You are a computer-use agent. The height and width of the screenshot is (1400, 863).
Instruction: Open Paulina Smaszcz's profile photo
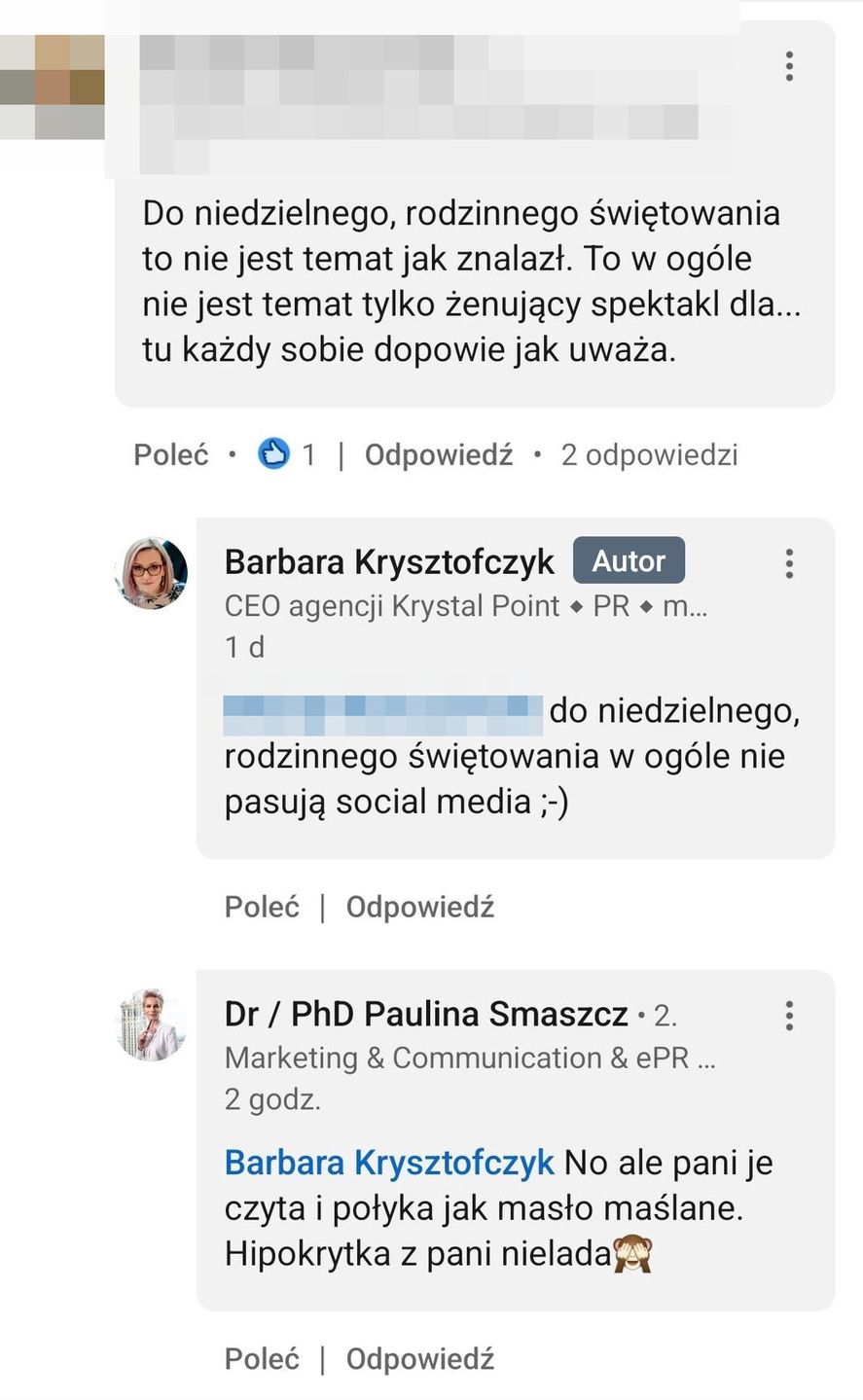[x=151, y=1024]
